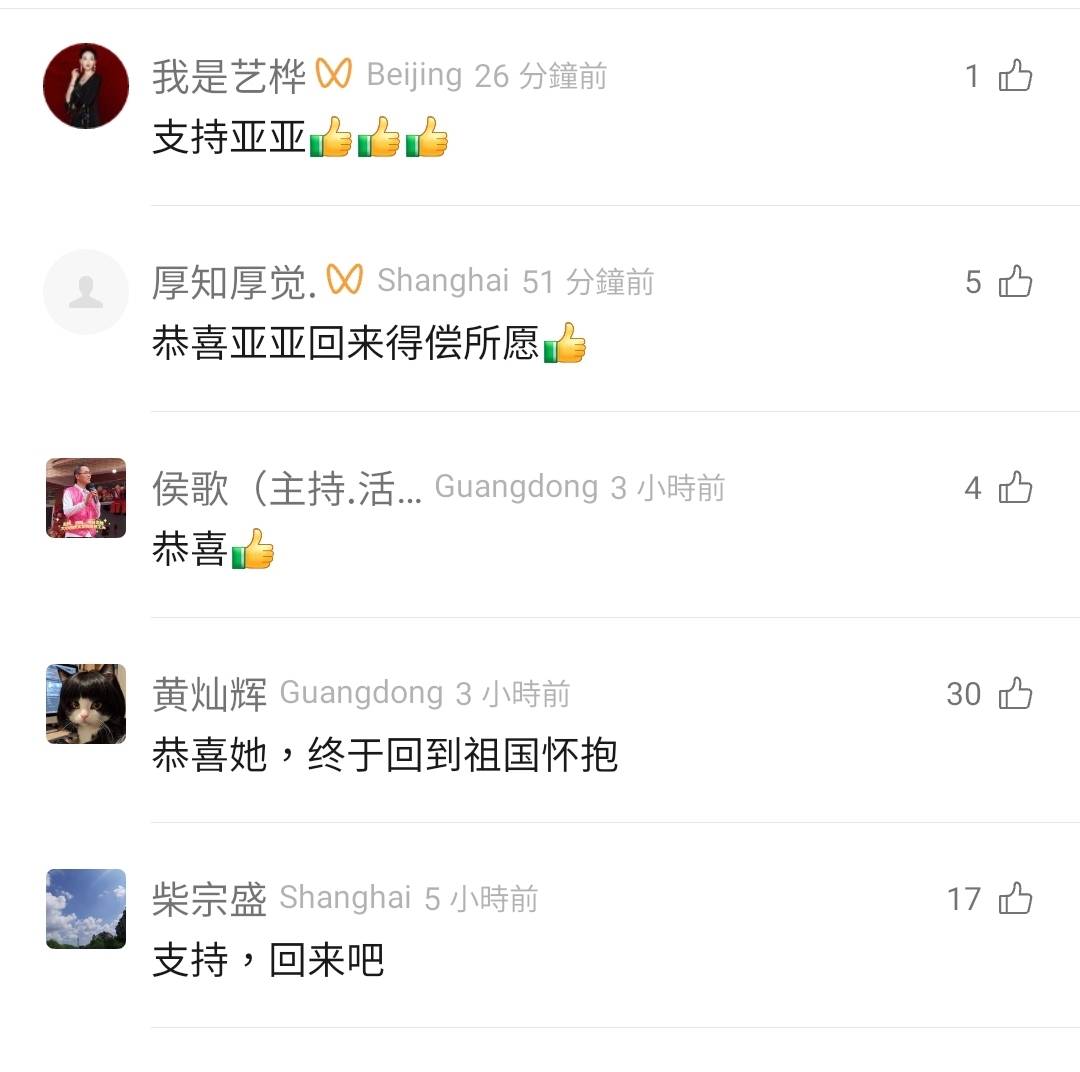The width and height of the screenshot is (1080, 1072).
Task: Open 柴宗盛's sky avatar
Action: 86,909
